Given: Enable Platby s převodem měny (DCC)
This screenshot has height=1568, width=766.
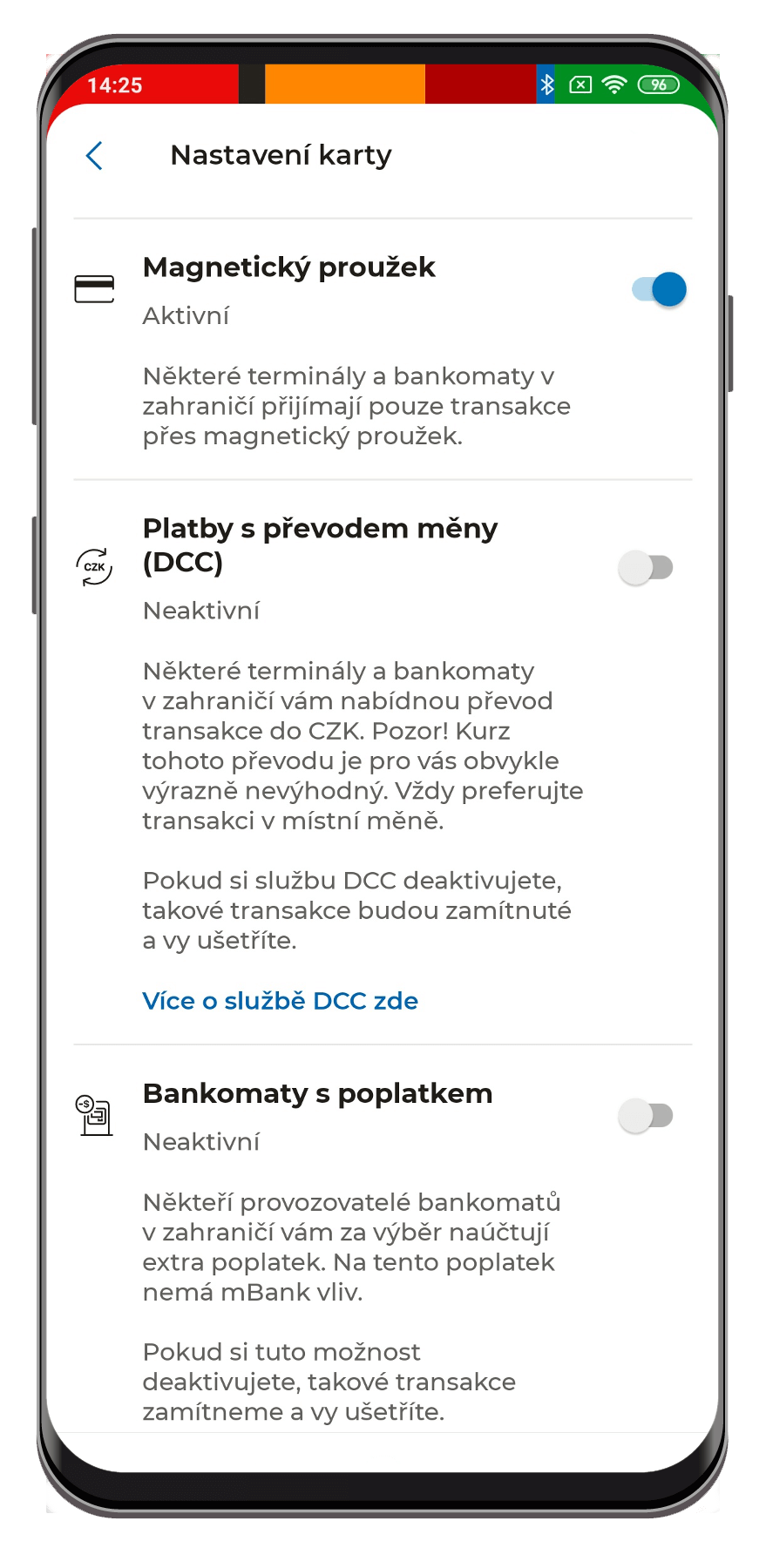Looking at the screenshot, I should point(646,568).
